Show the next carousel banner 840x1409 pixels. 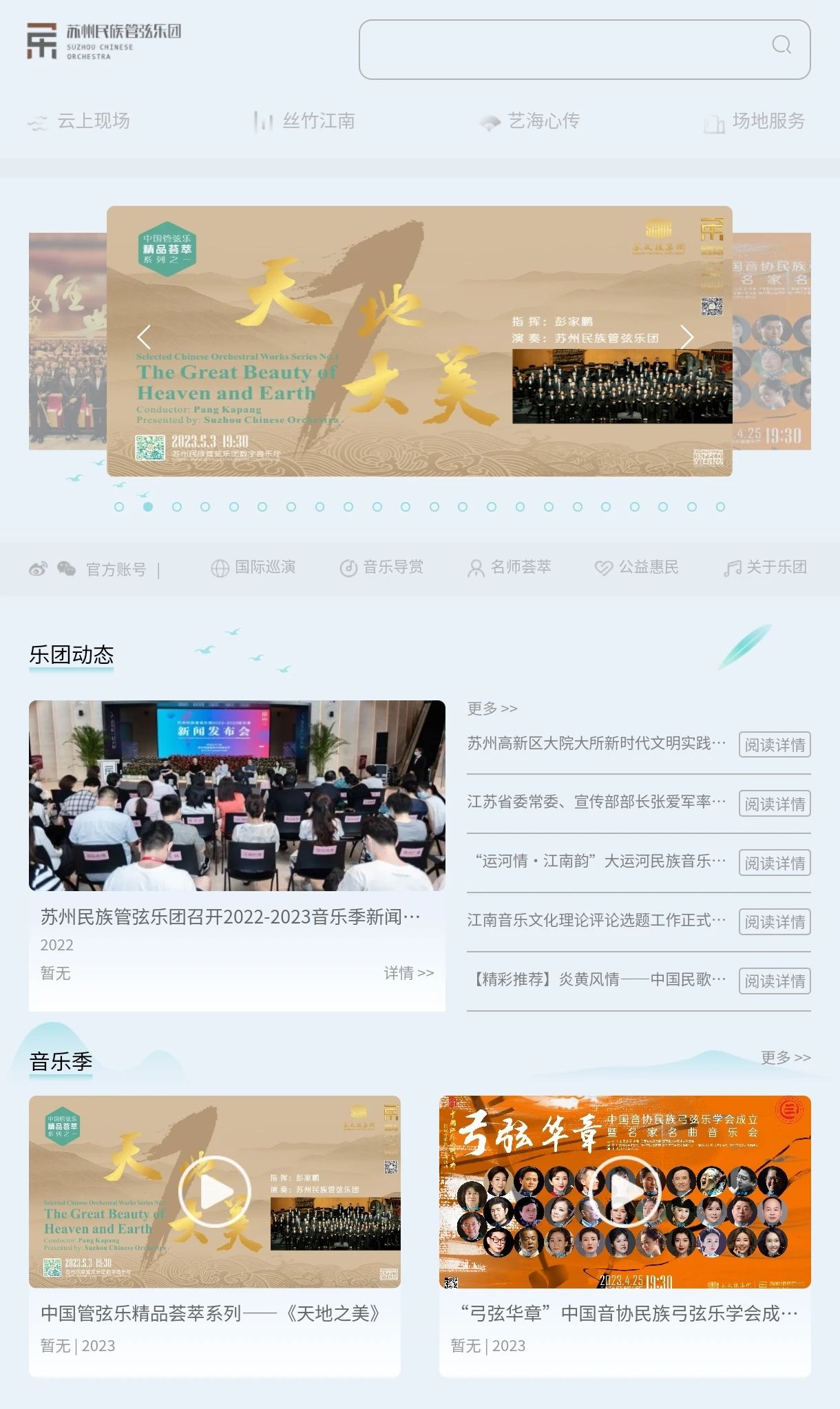click(686, 337)
